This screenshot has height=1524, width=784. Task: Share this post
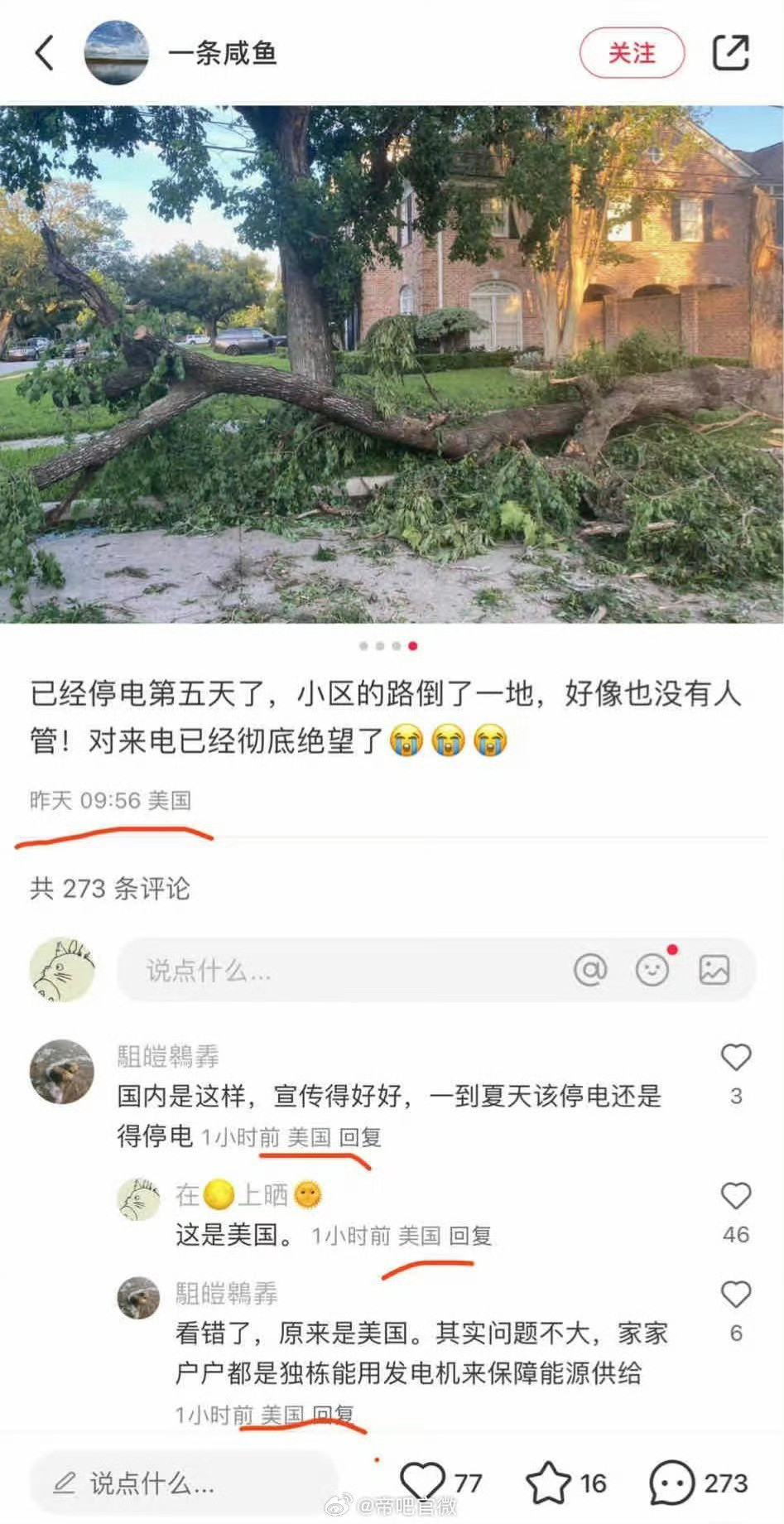point(731,53)
